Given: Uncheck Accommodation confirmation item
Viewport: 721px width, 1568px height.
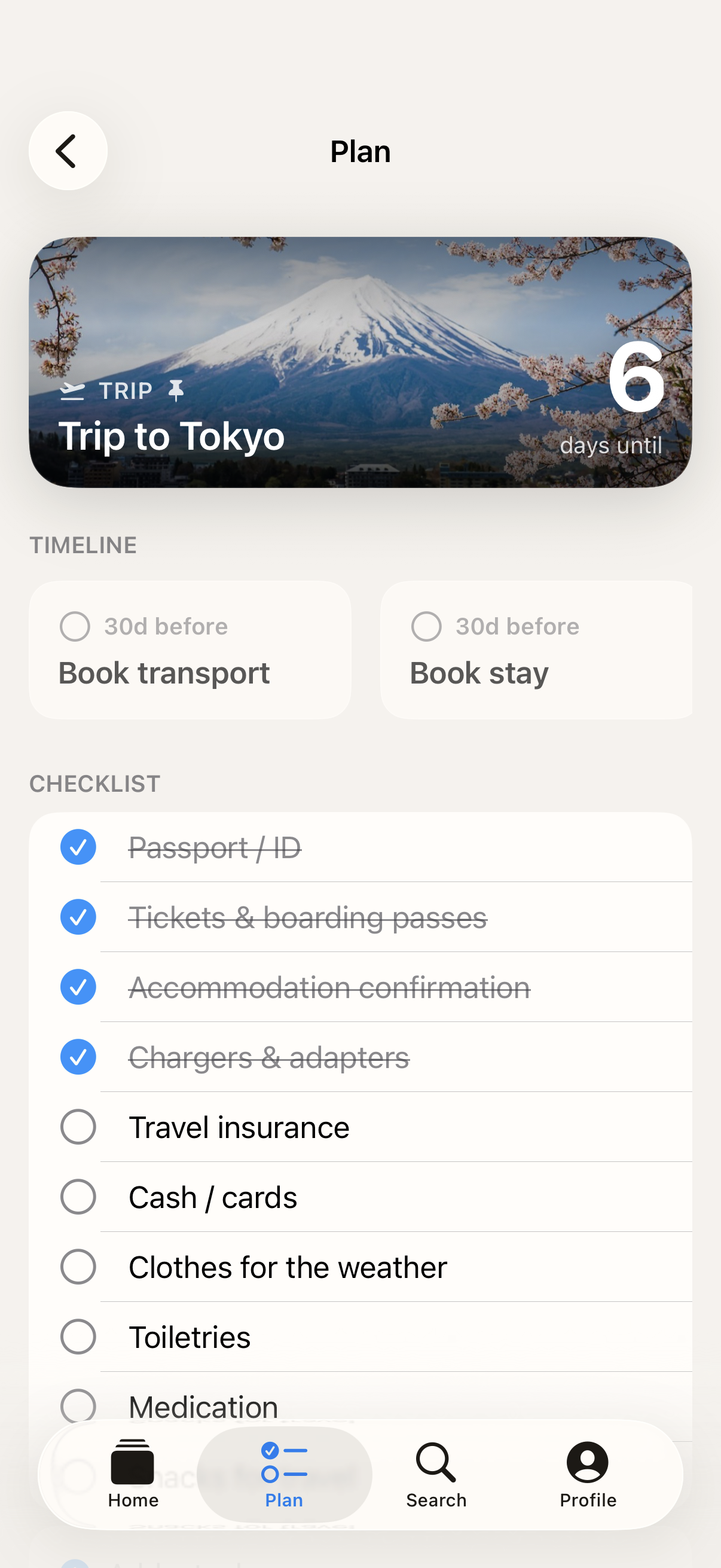Looking at the screenshot, I should (x=78, y=987).
